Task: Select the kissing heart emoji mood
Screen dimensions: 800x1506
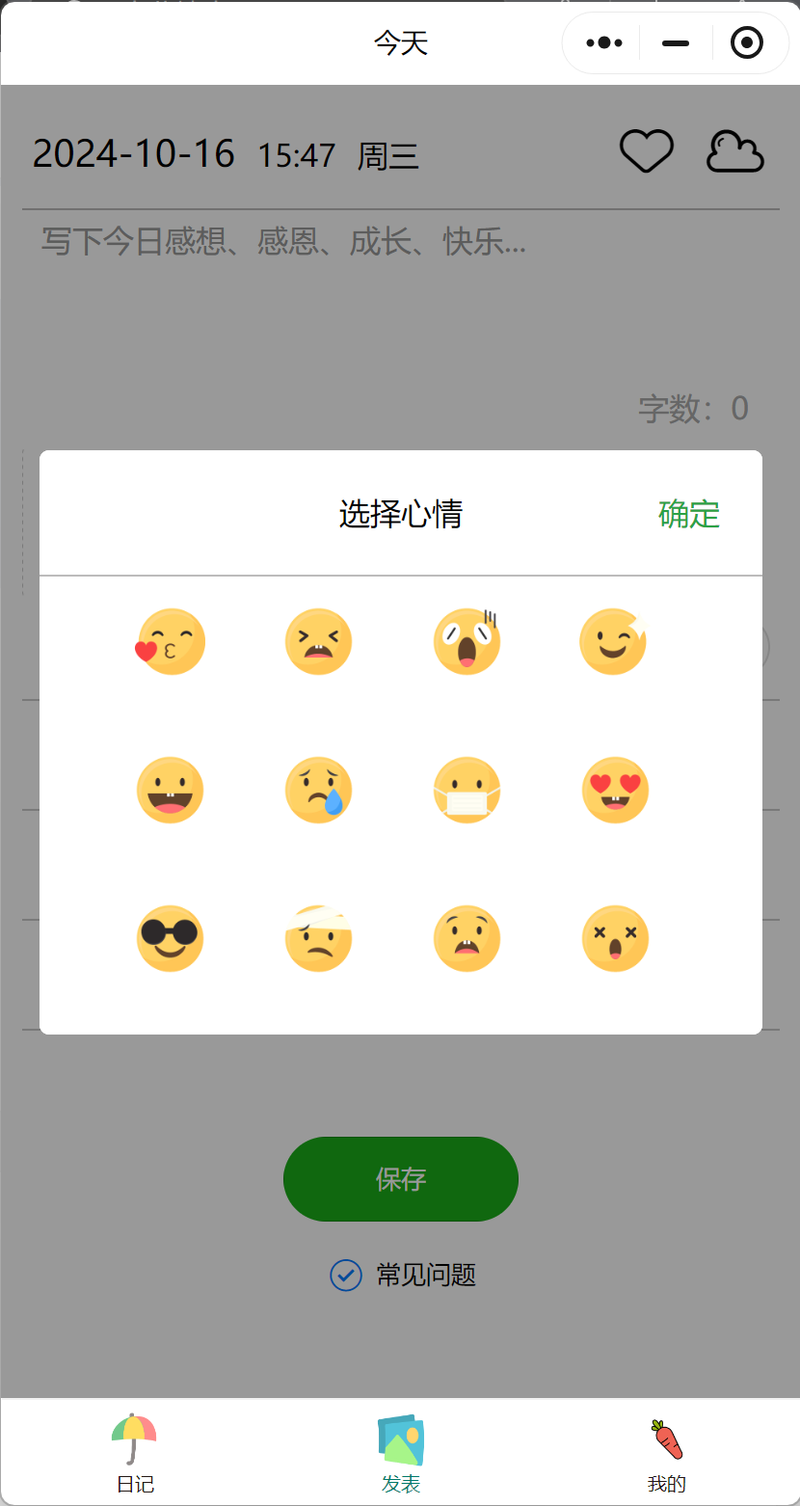Action: (171, 642)
